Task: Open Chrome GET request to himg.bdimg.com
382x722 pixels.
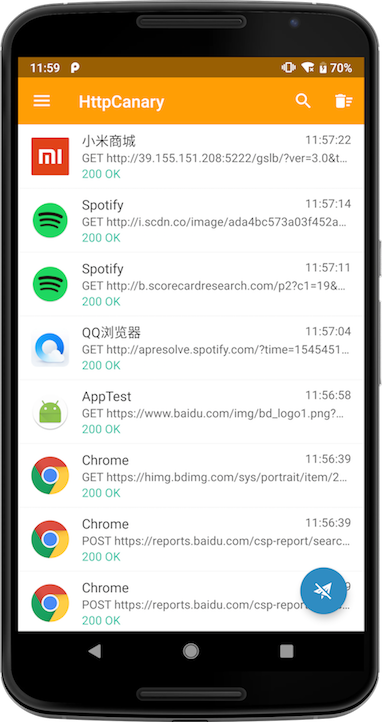Action: [x=191, y=476]
